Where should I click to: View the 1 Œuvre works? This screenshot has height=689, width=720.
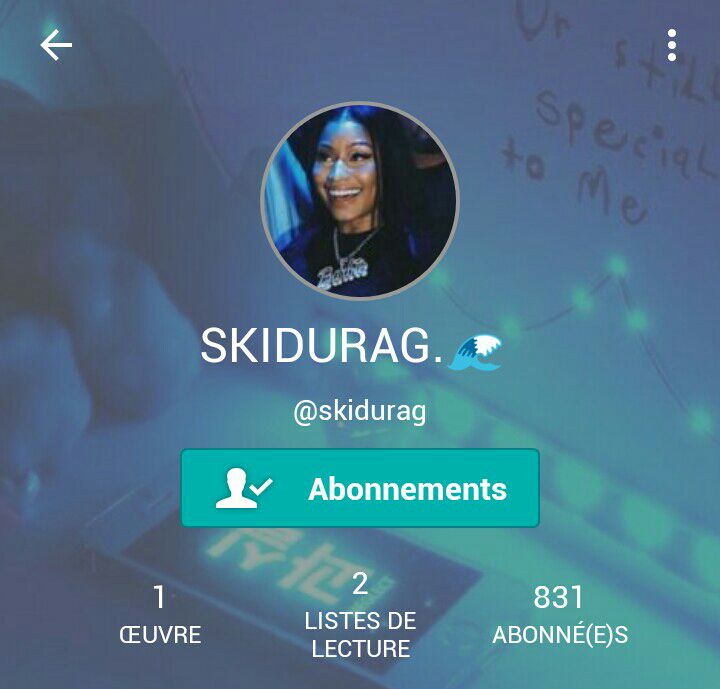coord(159,615)
